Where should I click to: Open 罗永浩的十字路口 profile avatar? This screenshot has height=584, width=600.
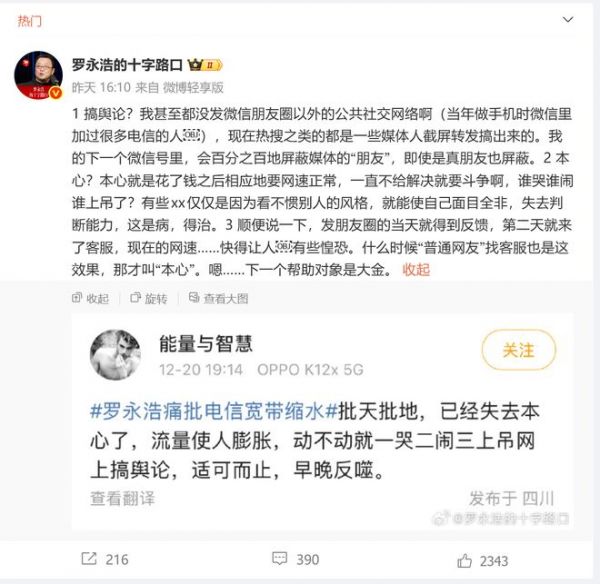click(x=37, y=73)
